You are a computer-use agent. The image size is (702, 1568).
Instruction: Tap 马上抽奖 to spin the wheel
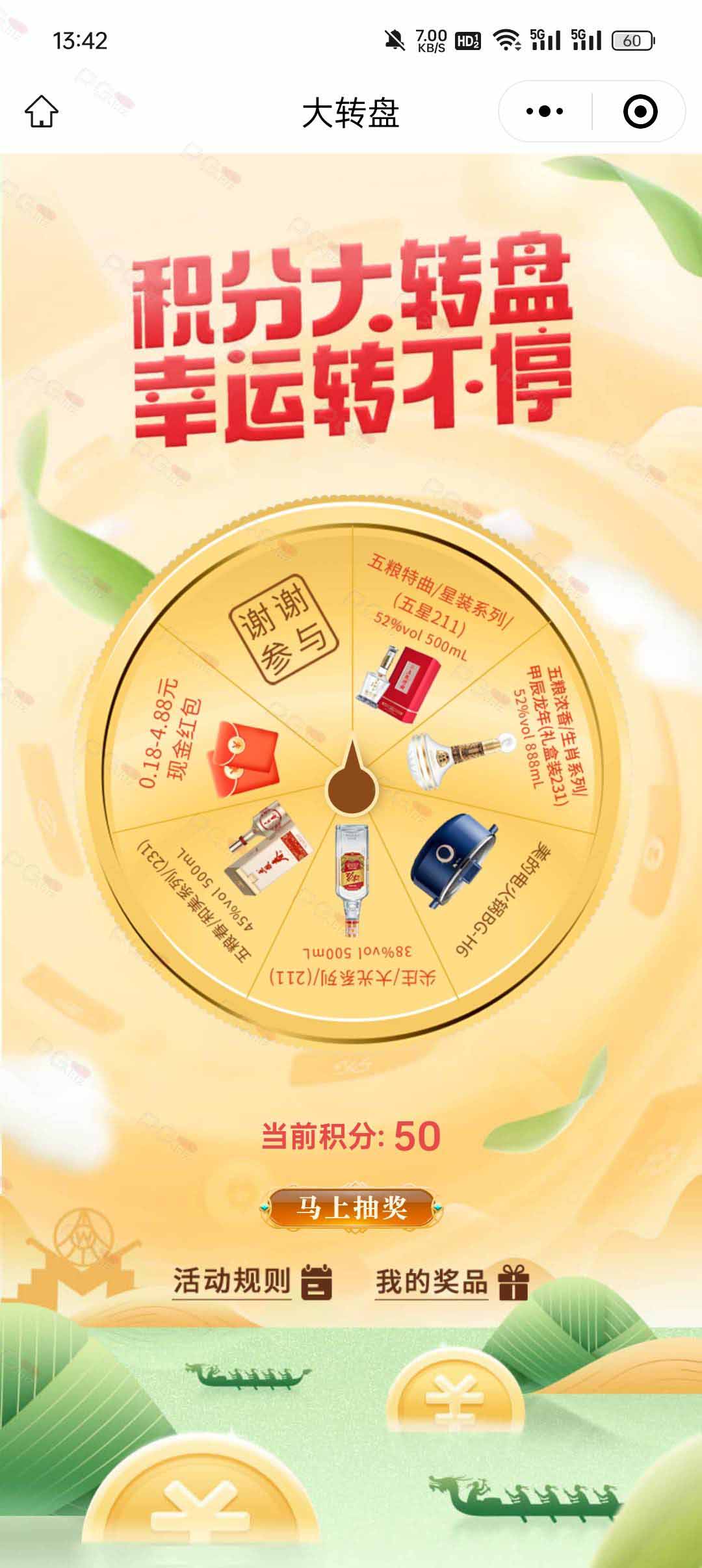click(x=351, y=1208)
